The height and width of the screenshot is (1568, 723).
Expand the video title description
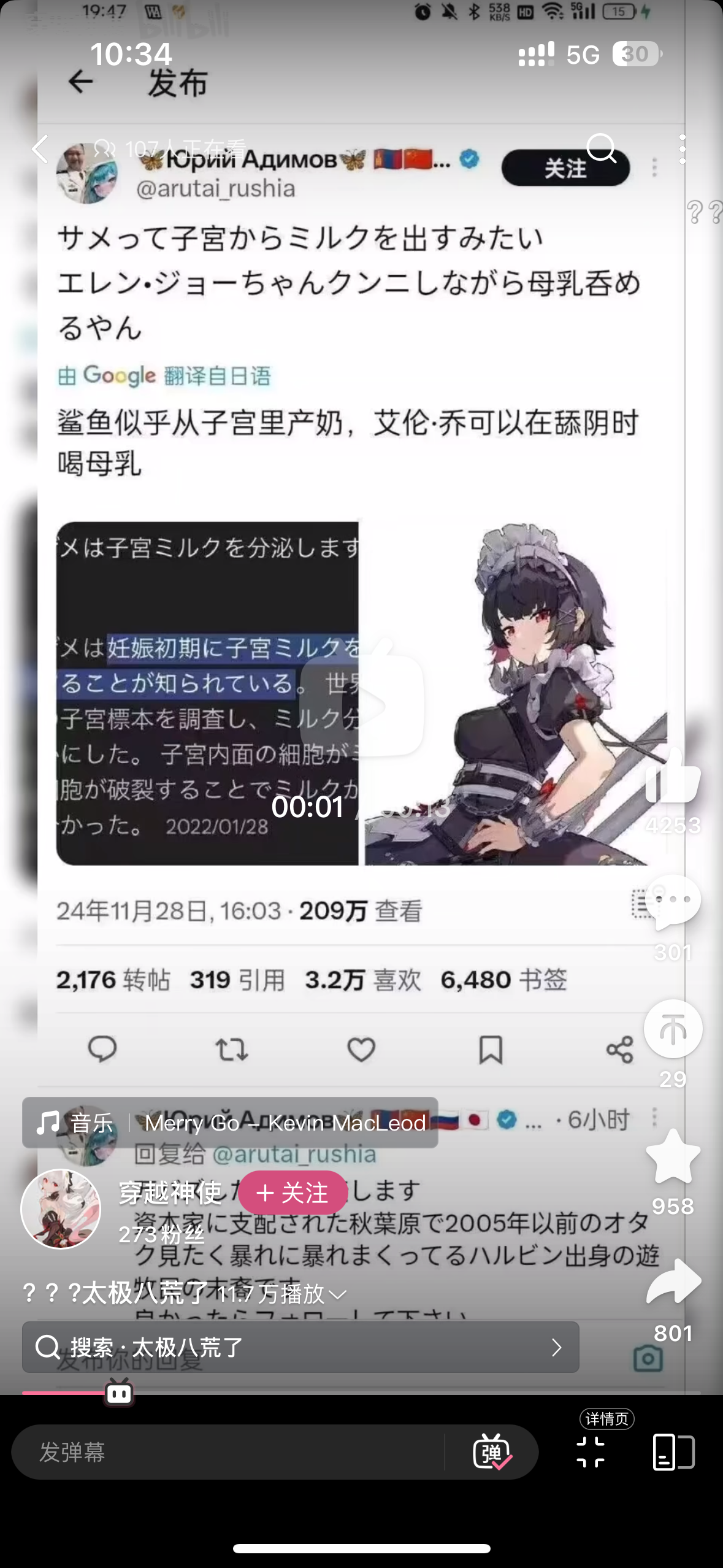[x=337, y=1294]
